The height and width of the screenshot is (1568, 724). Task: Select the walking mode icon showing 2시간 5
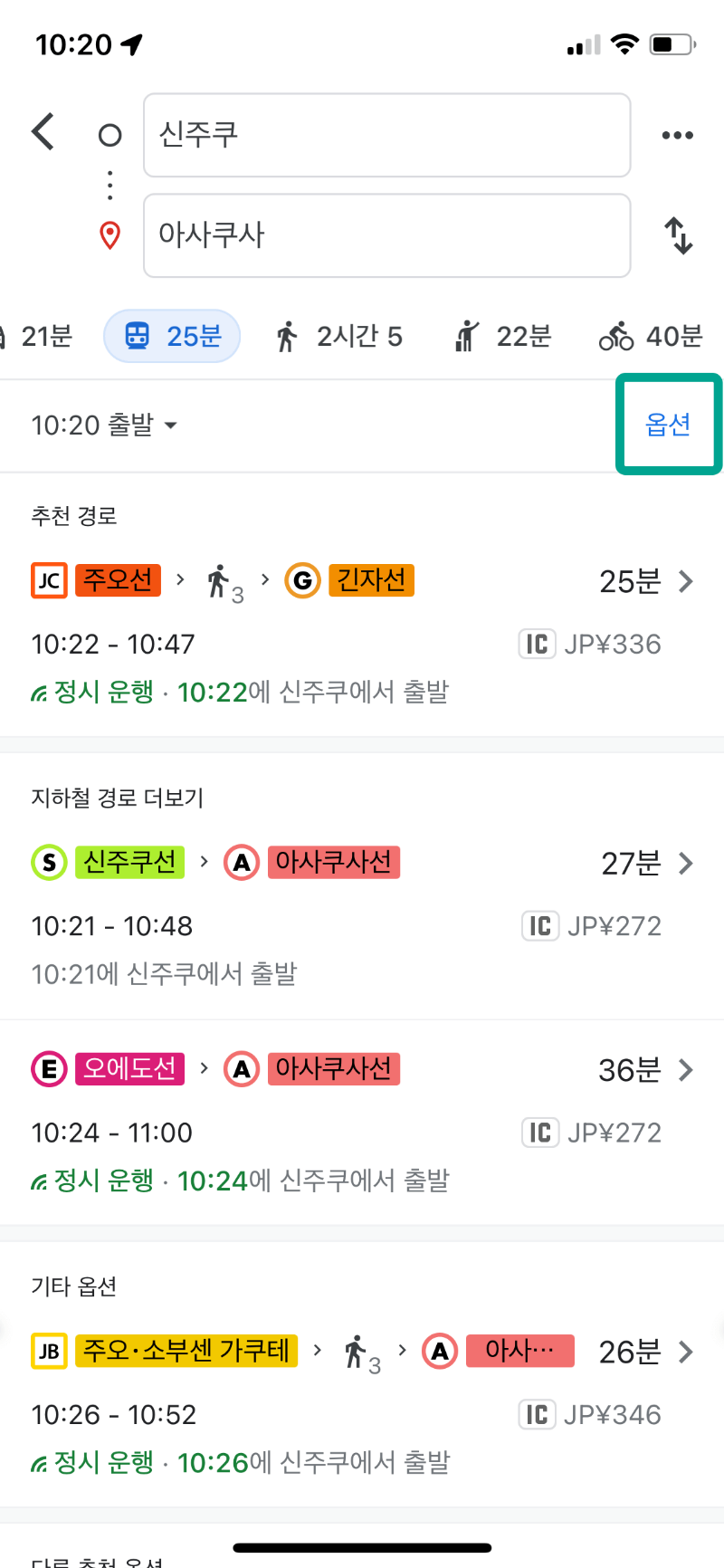pyautogui.click(x=286, y=336)
